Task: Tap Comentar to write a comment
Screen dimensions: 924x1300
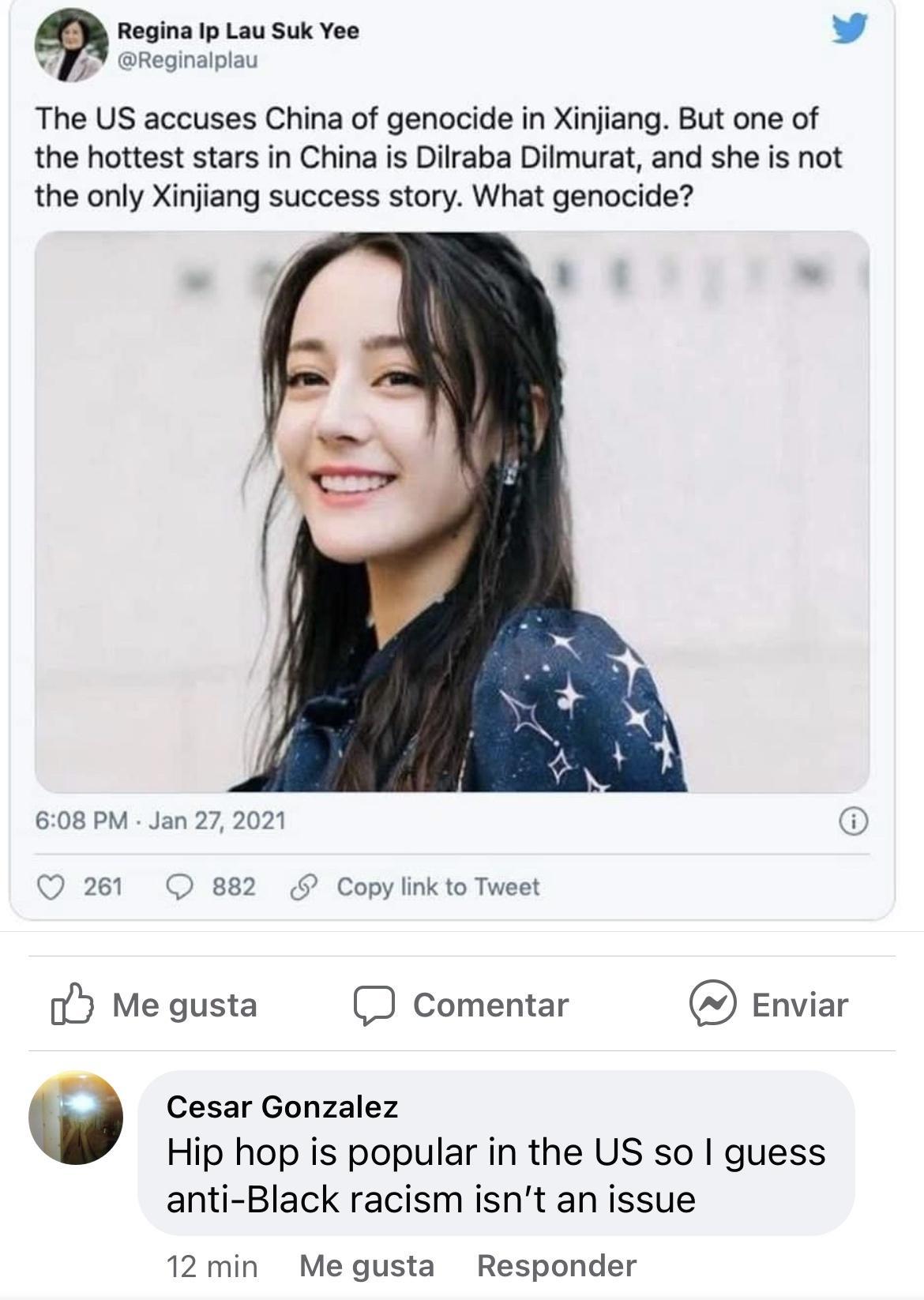Action: pyautogui.click(x=461, y=1005)
